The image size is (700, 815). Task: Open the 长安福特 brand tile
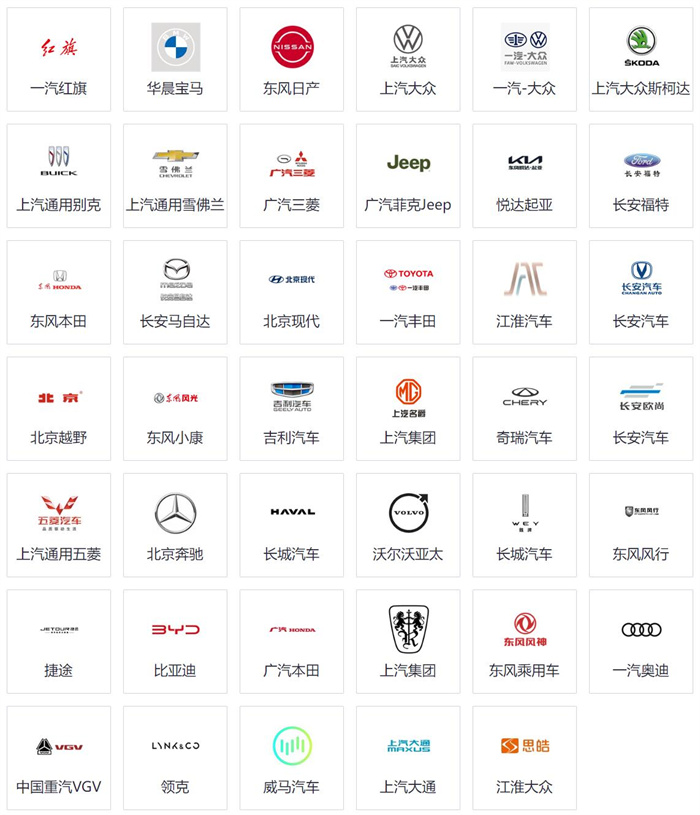click(x=641, y=176)
